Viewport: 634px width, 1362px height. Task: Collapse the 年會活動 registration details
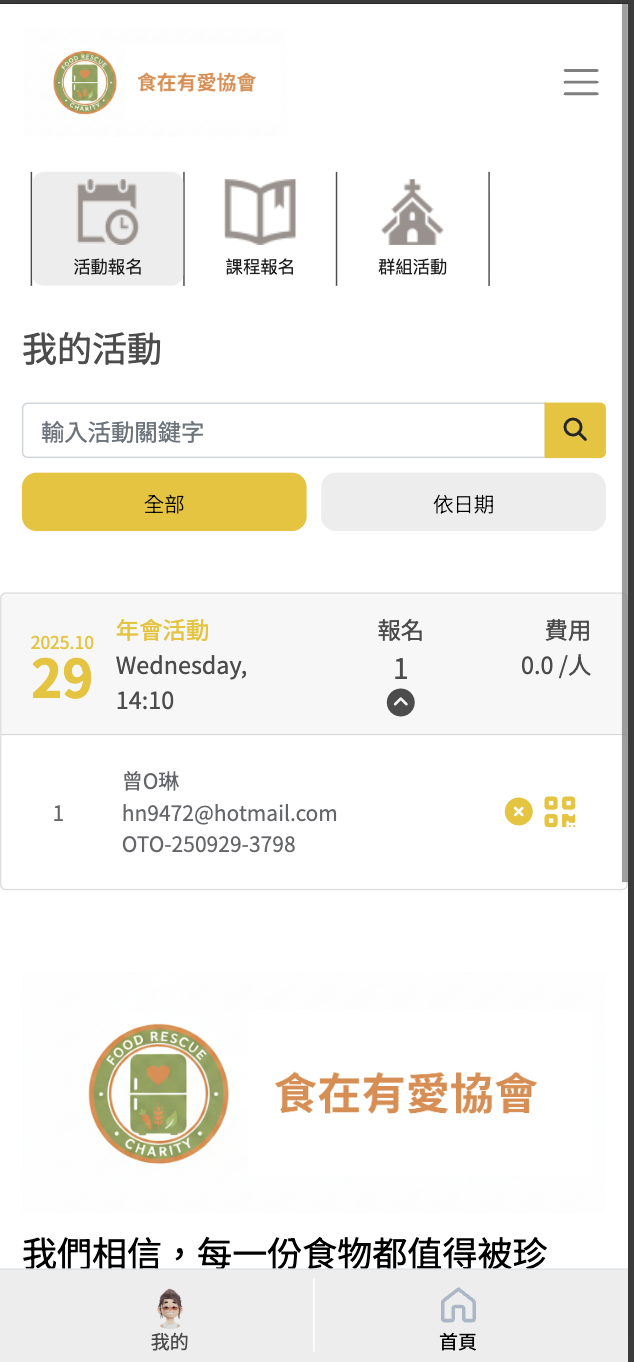400,703
